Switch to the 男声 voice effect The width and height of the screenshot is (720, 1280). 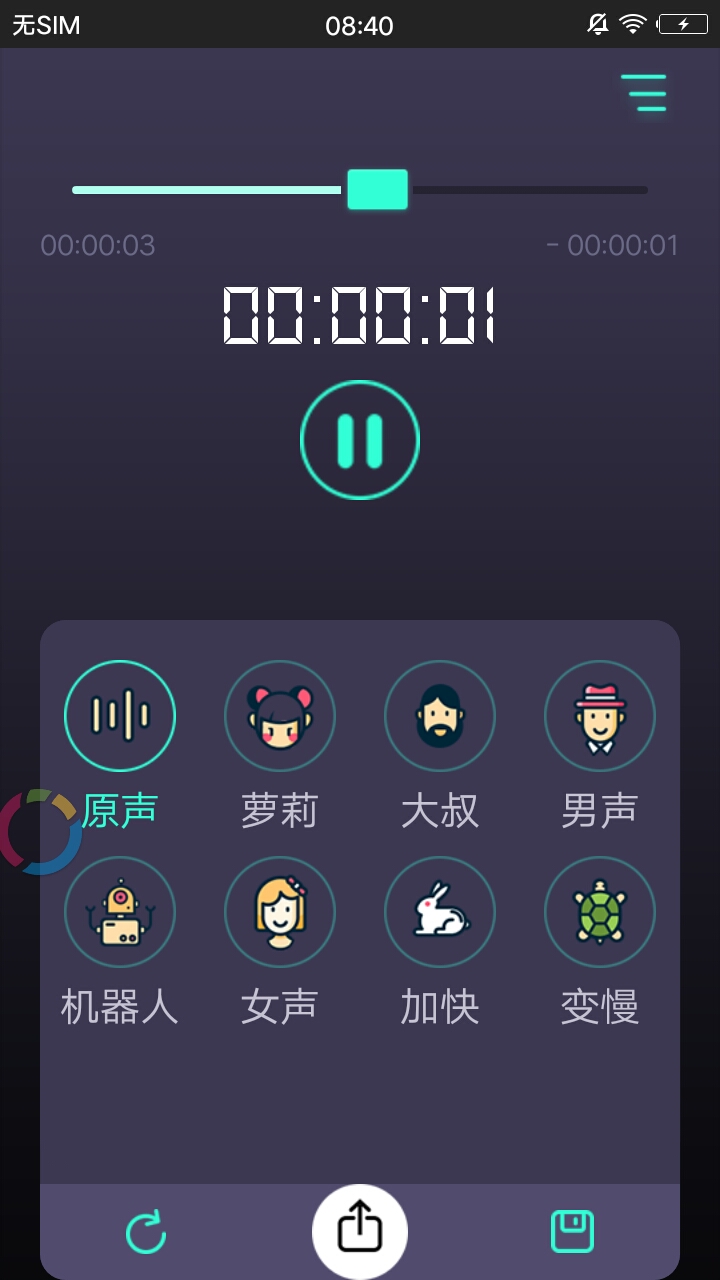[600, 716]
